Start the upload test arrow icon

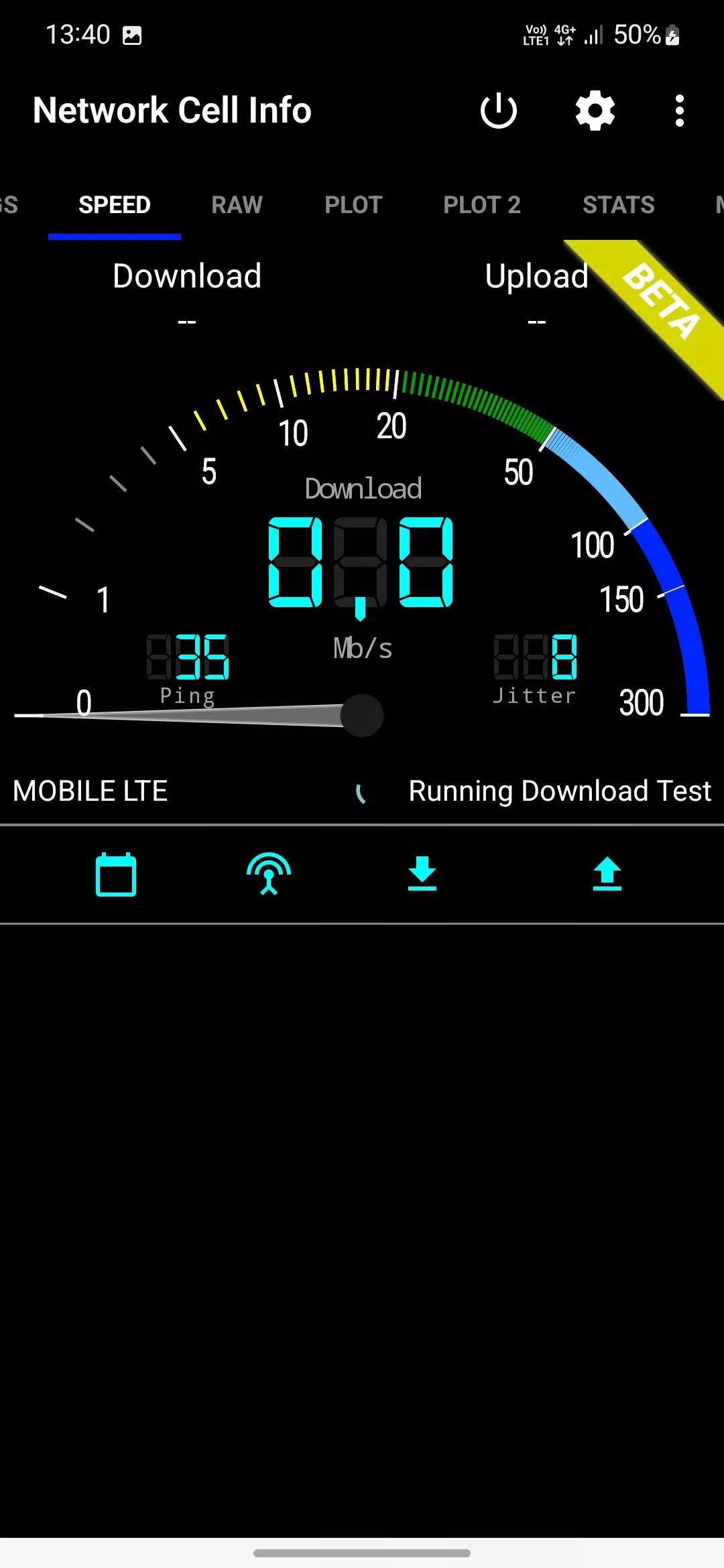(x=607, y=874)
